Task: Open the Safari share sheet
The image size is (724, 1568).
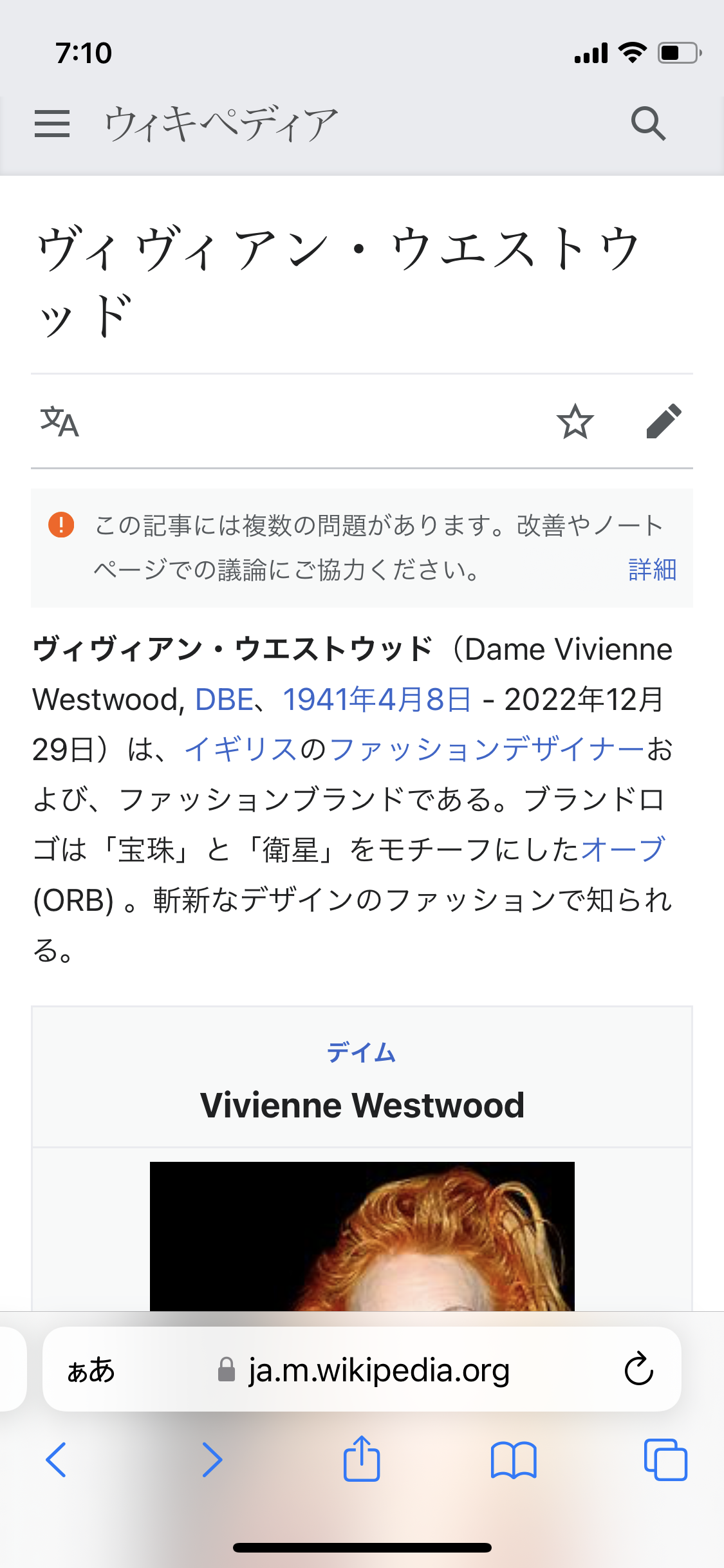Action: (362, 1460)
